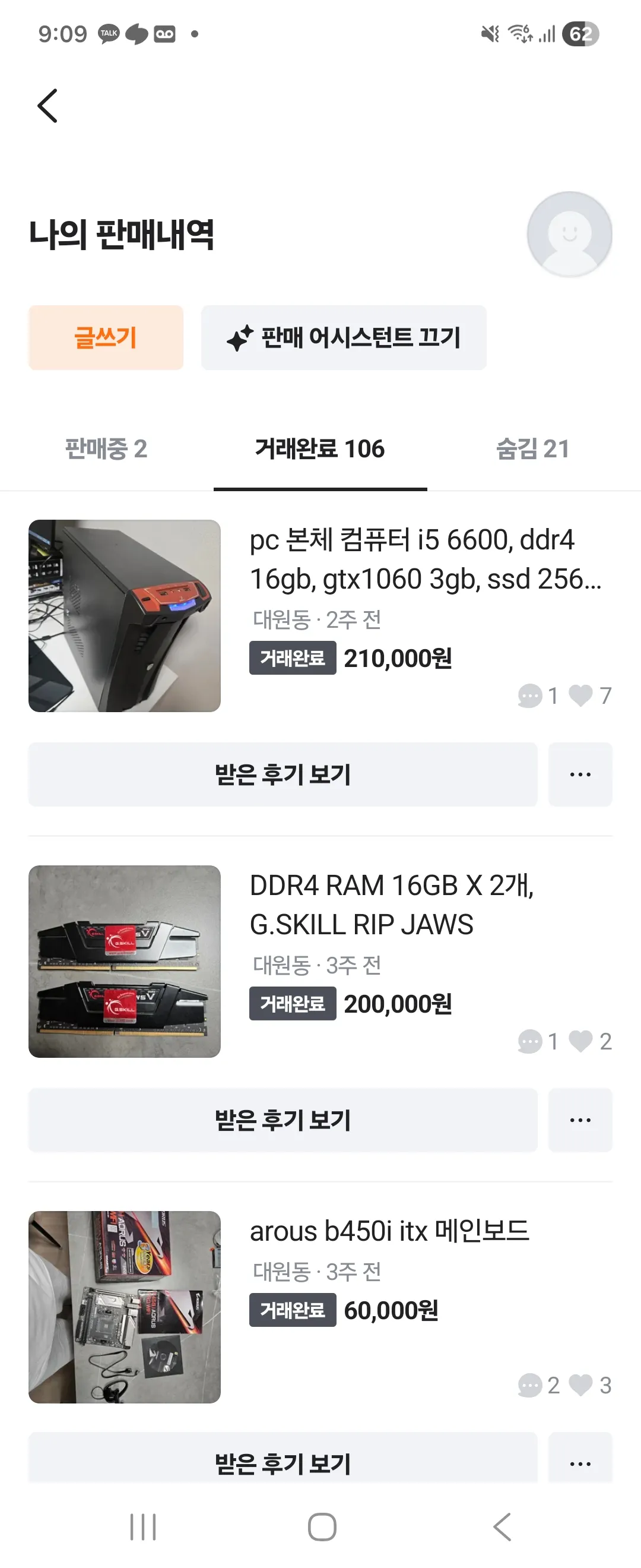Open more options for the motherboard listing

[580, 1463]
